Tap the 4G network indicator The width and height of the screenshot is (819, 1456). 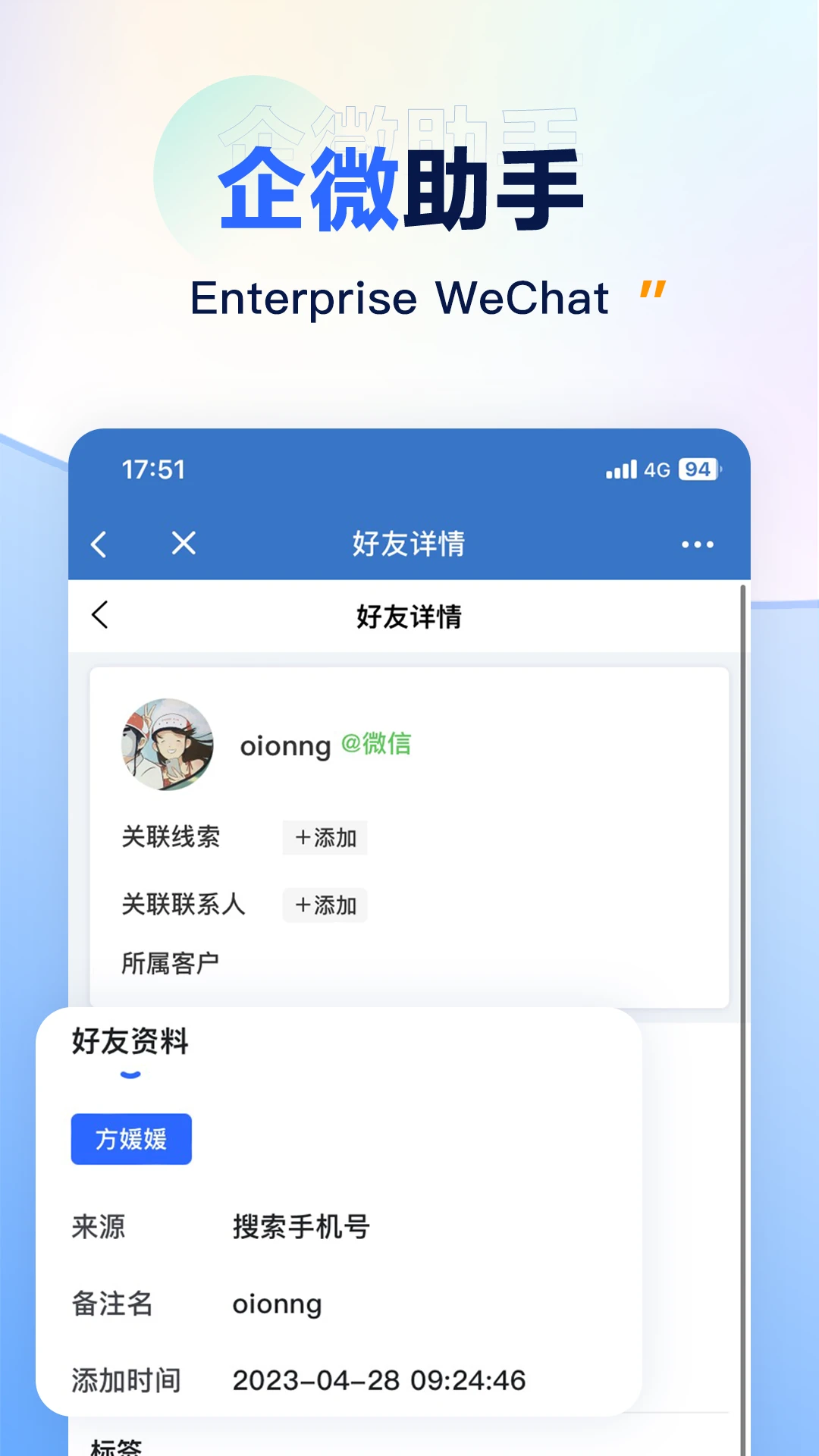pos(657,469)
